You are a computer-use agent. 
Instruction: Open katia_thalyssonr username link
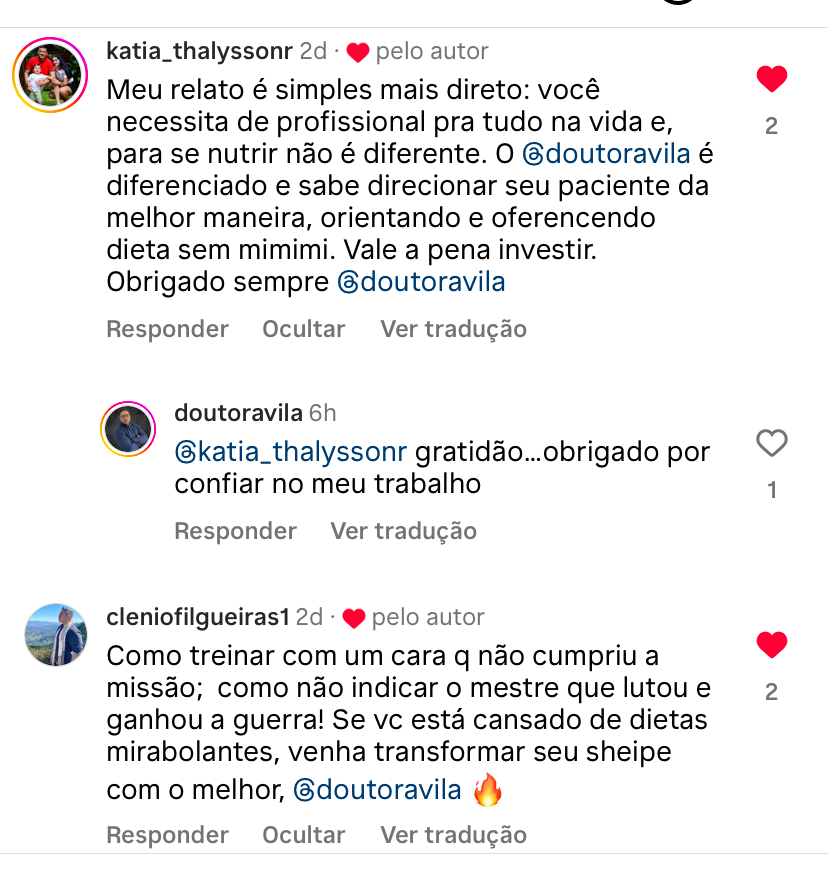coord(199,51)
